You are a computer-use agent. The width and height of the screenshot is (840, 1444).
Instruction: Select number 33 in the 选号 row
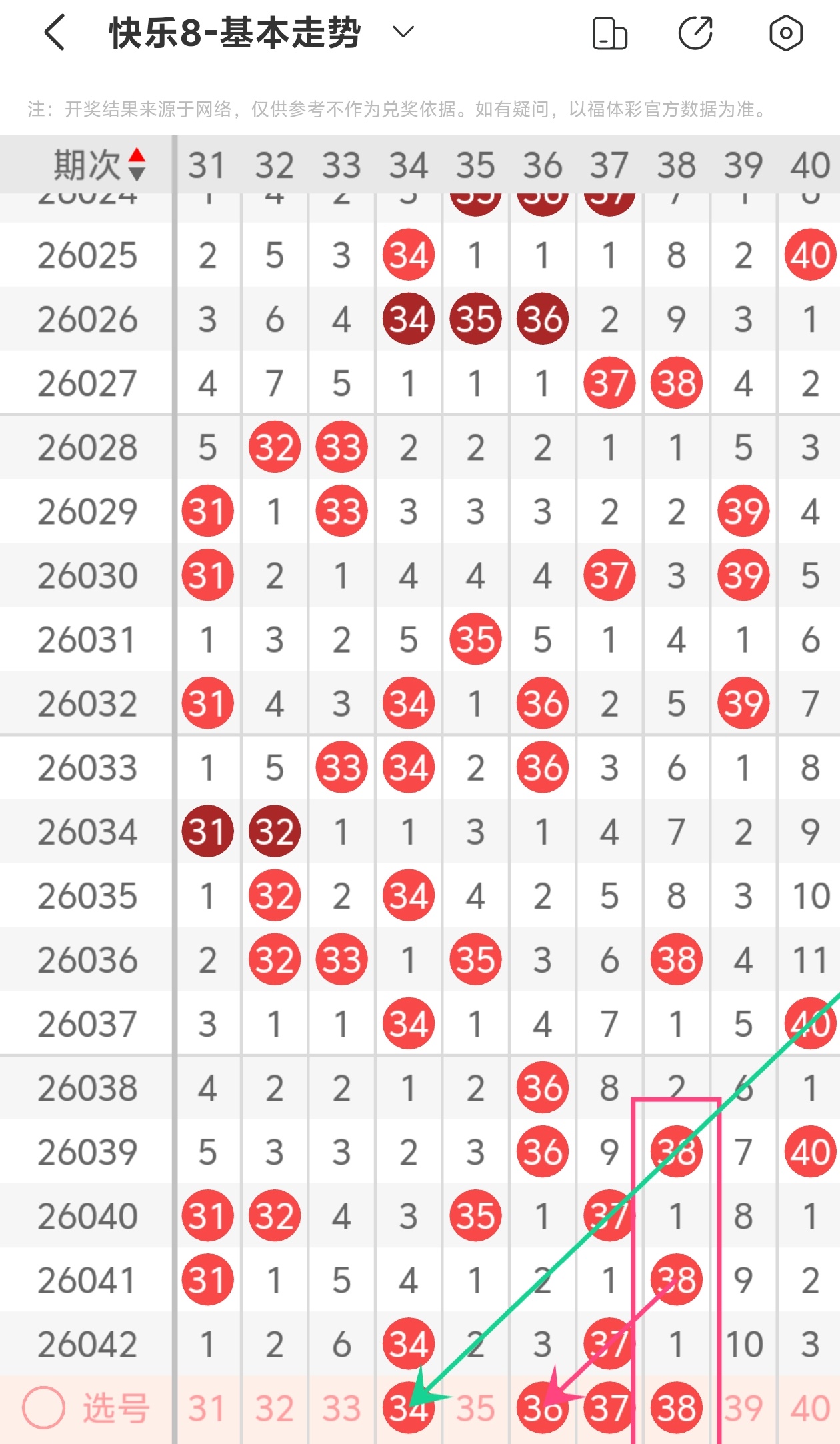click(341, 1408)
